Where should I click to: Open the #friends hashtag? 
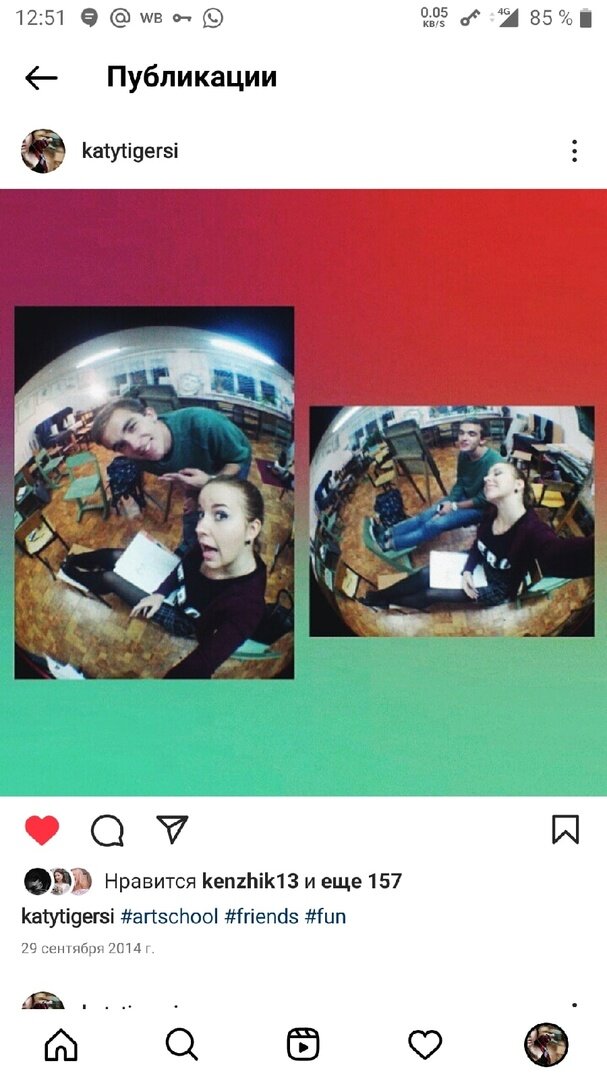click(x=262, y=917)
